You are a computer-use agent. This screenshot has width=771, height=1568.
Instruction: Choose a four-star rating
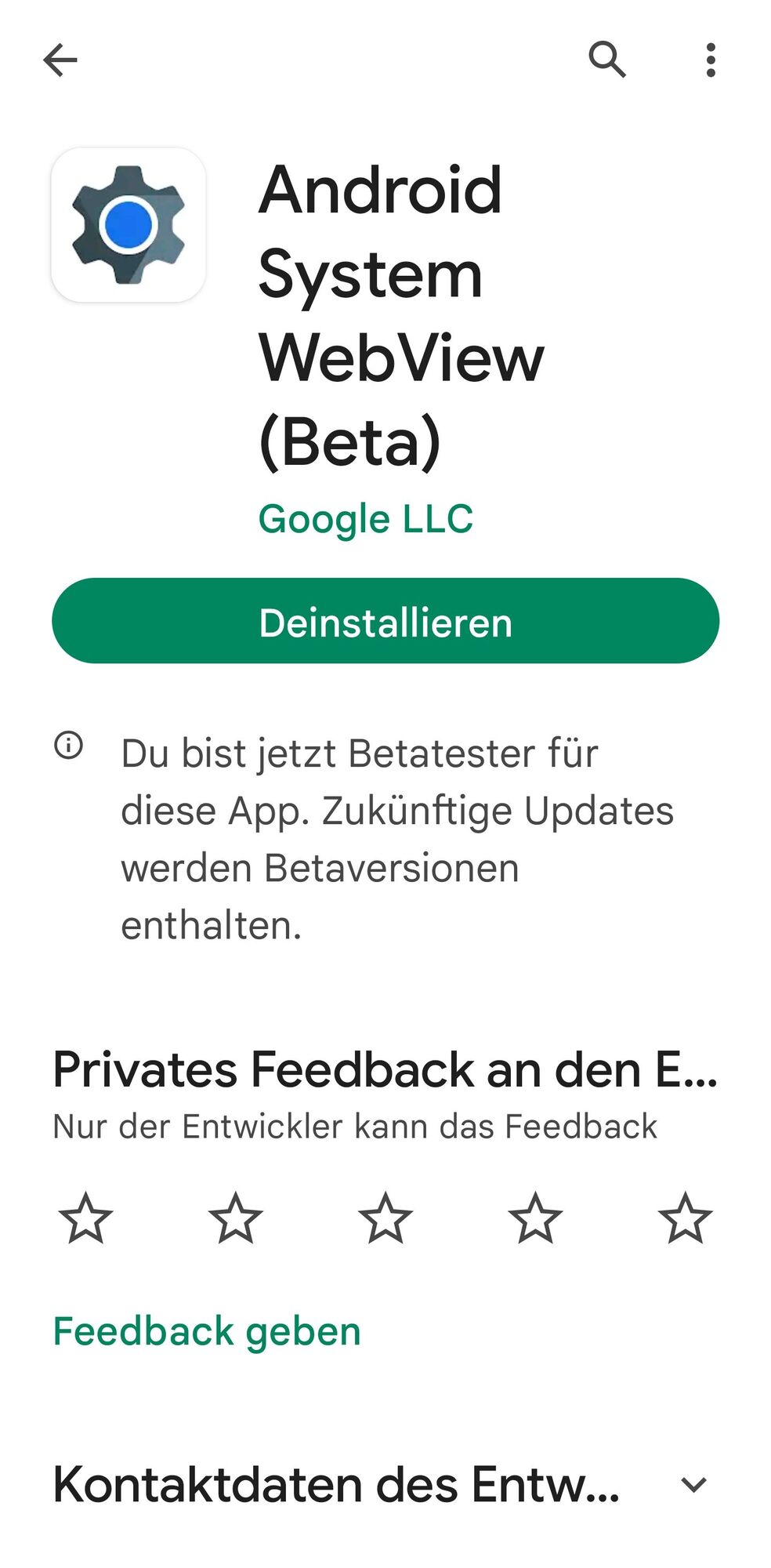(535, 1218)
